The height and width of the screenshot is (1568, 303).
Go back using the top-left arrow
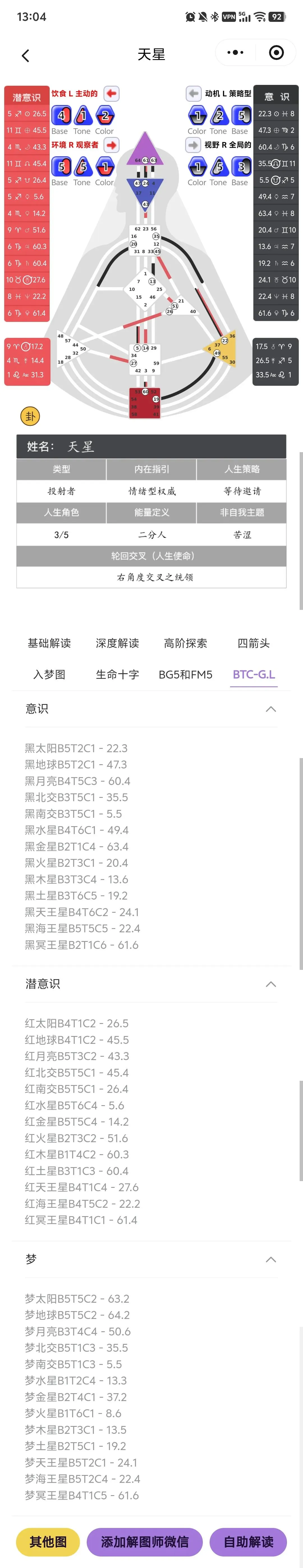click(x=25, y=56)
